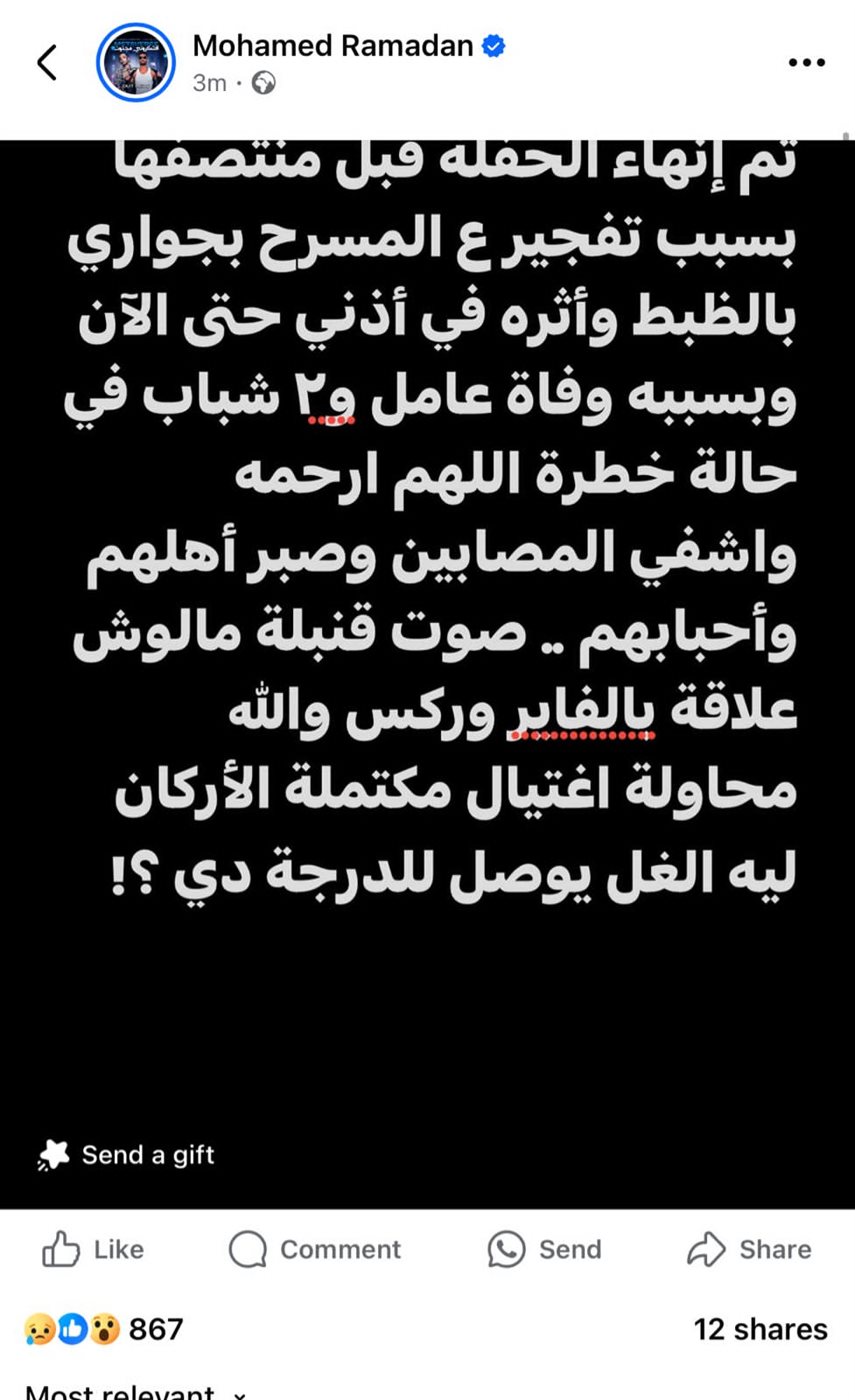Like this post
Viewport: 855px width, 1400px height.
click(x=93, y=1249)
